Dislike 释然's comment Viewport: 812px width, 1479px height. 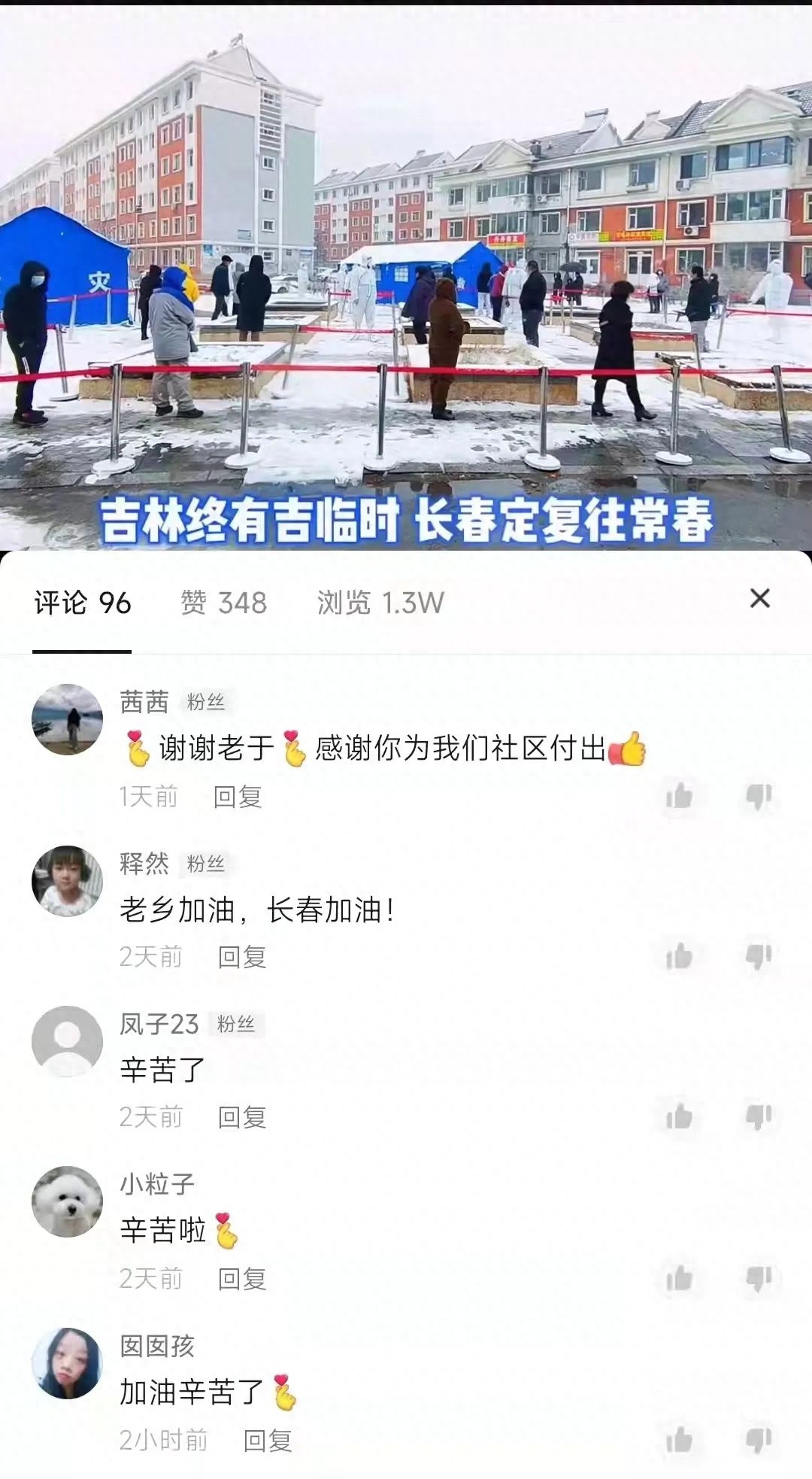click(x=759, y=957)
